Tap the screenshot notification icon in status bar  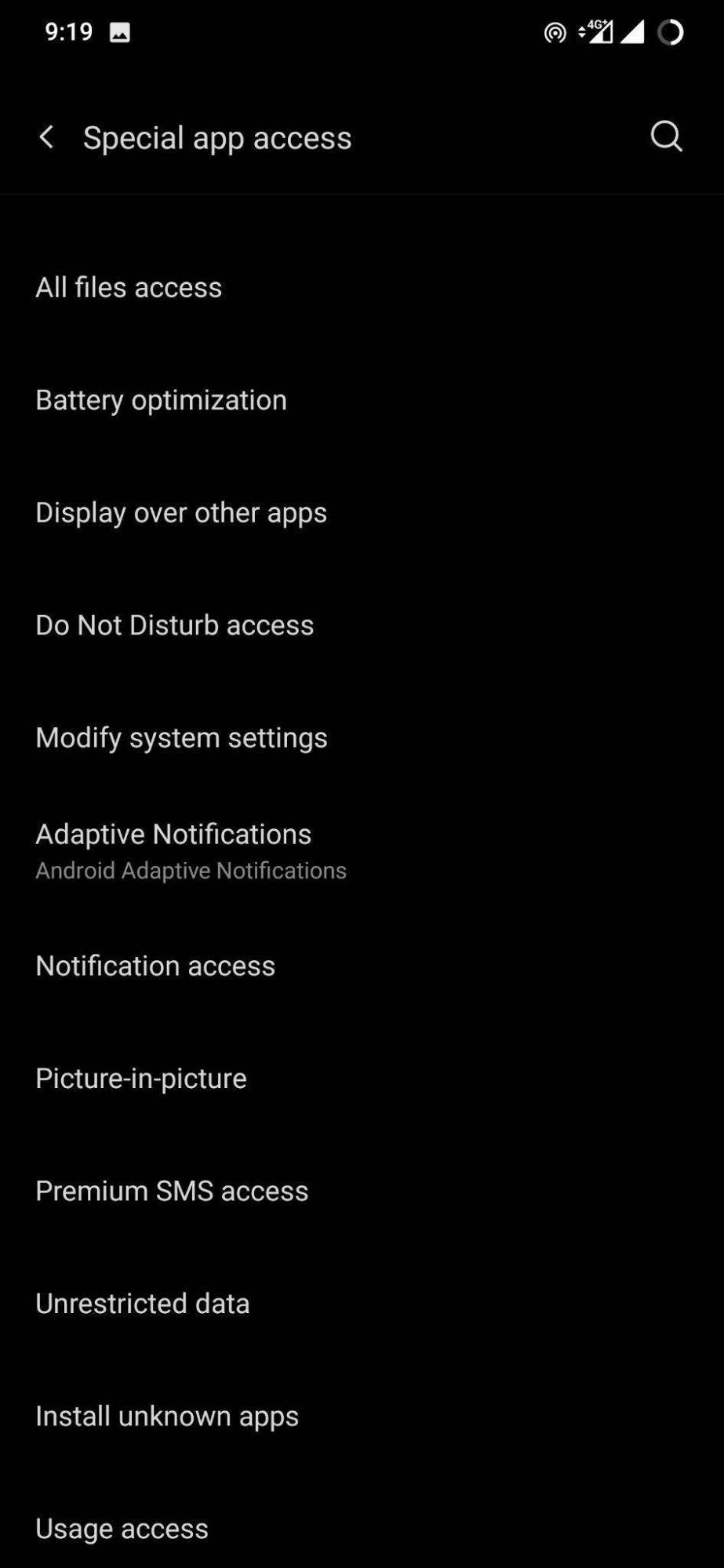point(119,32)
